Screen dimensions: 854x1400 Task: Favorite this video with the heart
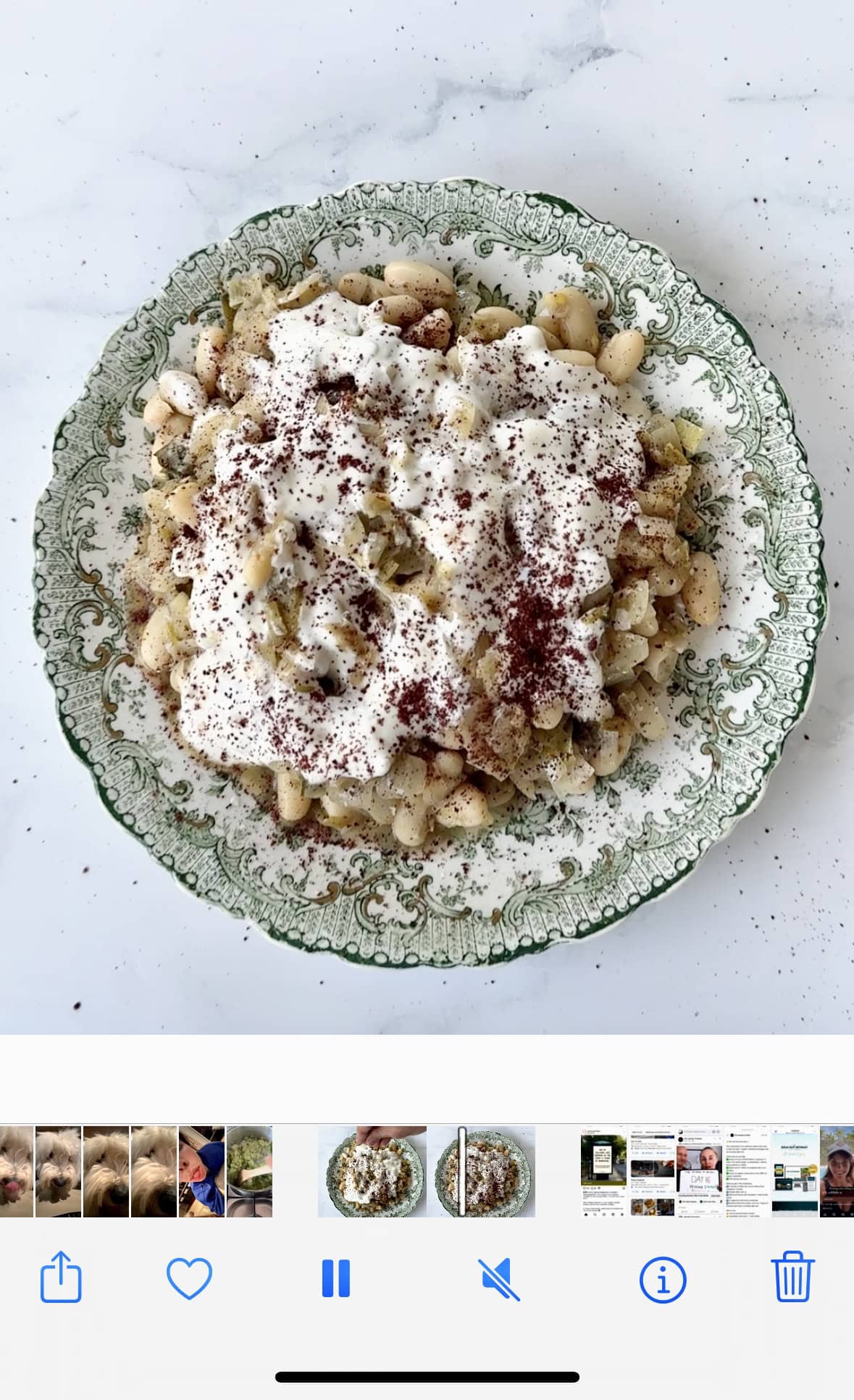189,1278
